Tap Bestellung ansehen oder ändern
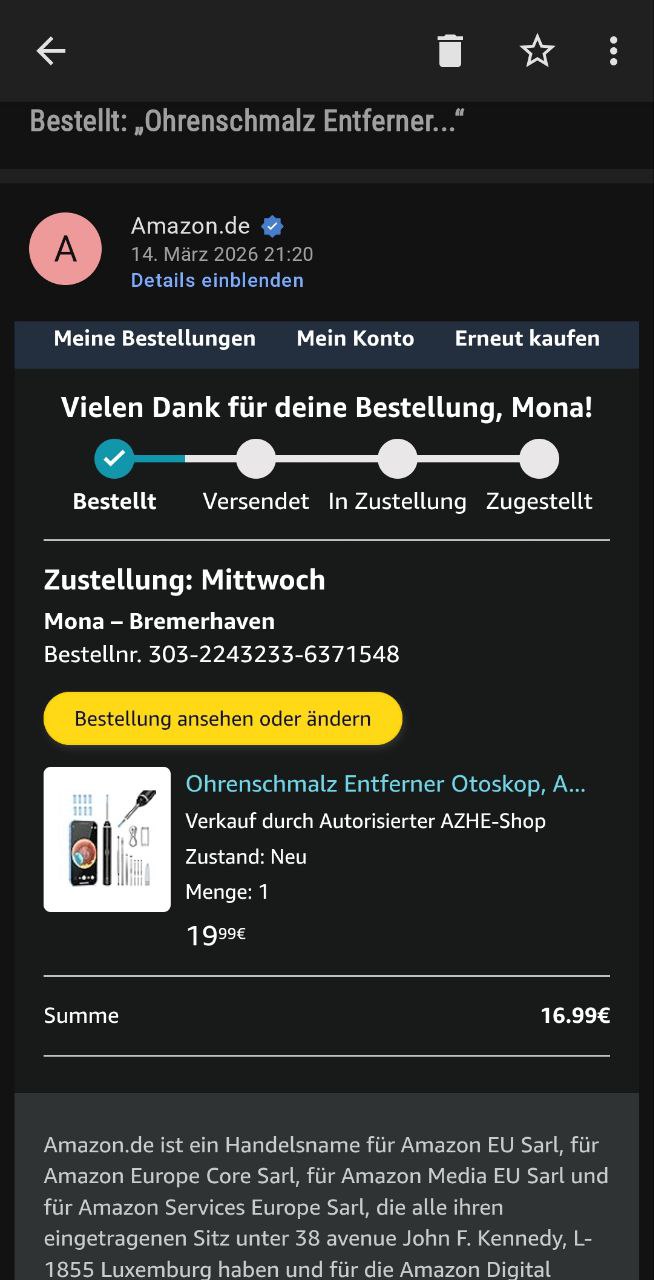Viewport: 654px width, 1280px height. pyautogui.click(x=222, y=718)
